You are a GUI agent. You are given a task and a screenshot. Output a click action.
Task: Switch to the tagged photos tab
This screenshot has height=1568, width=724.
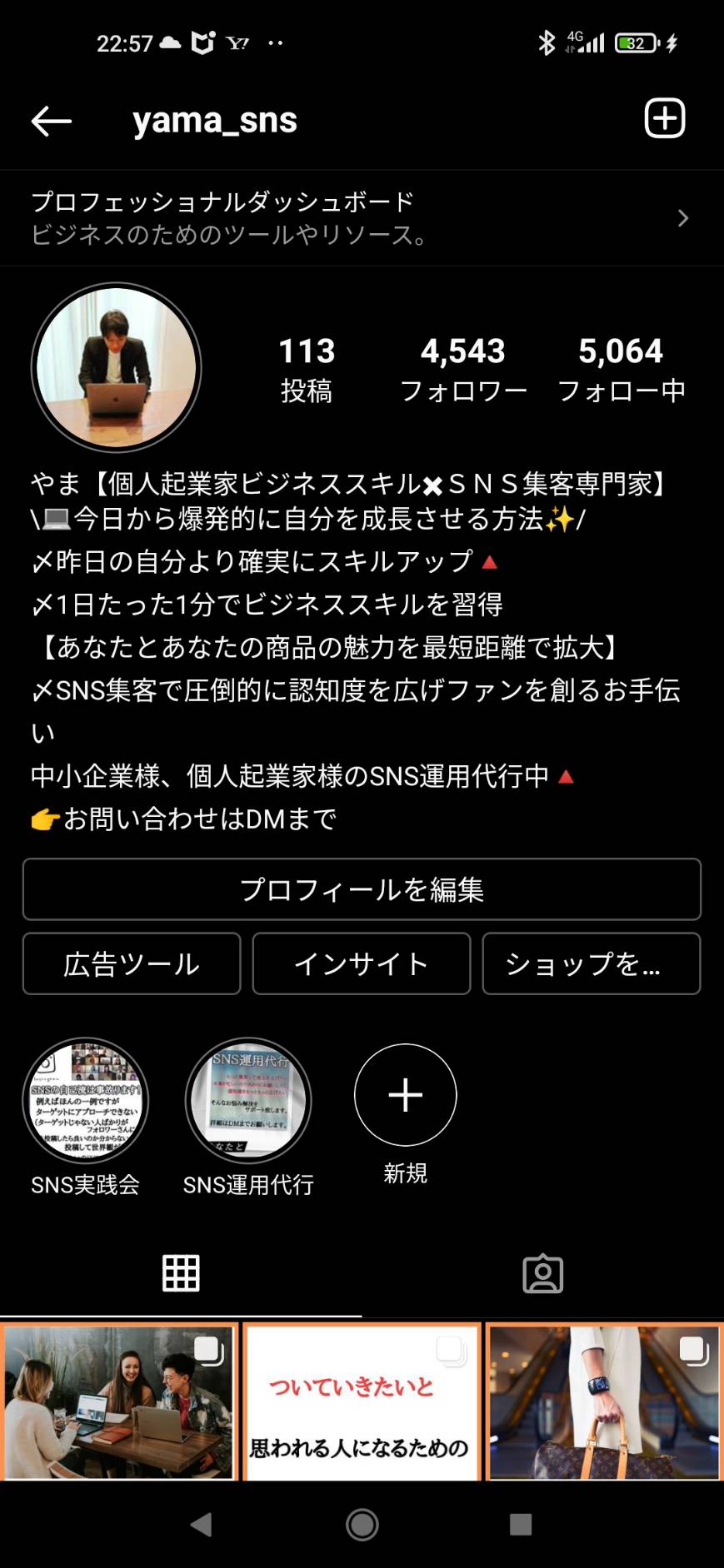pyautogui.click(x=543, y=1273)
